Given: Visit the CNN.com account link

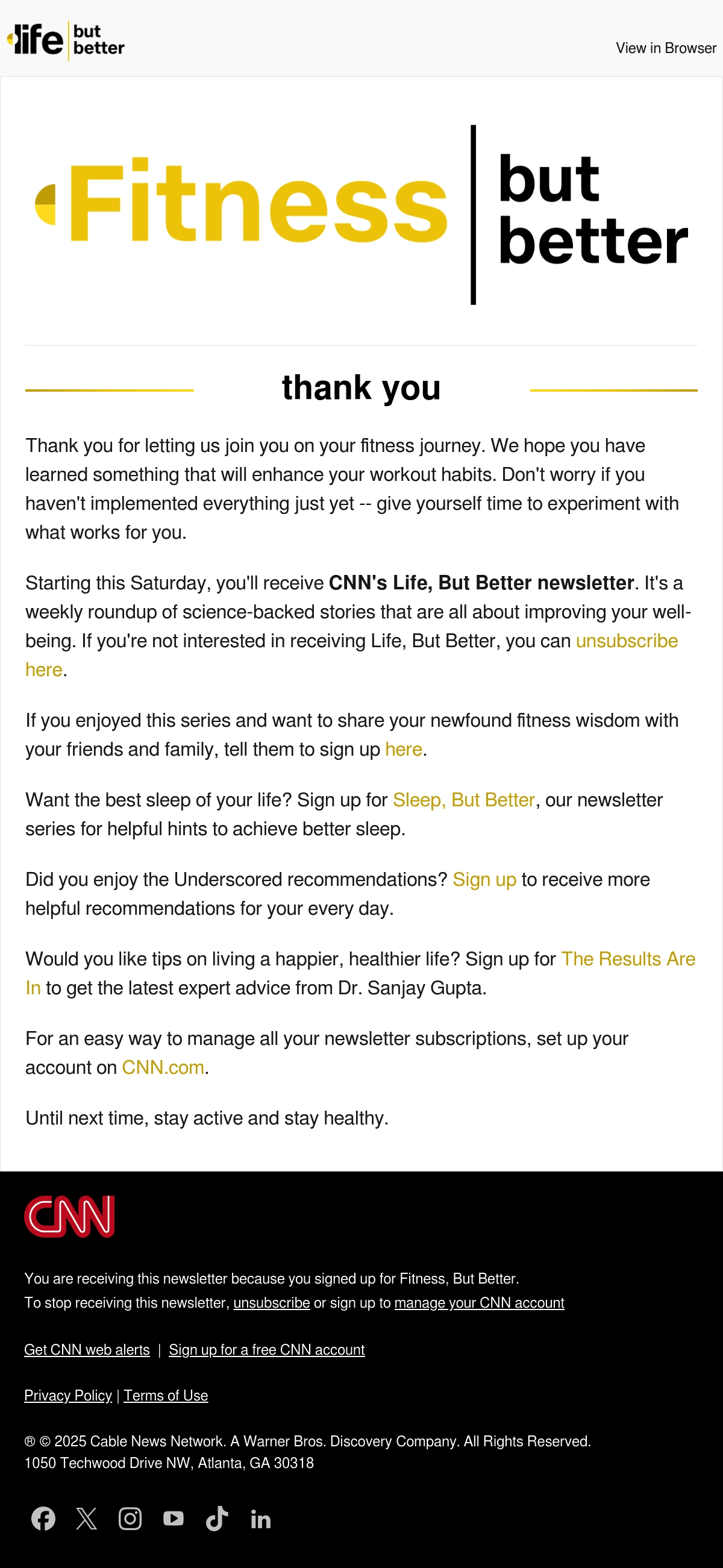Looking at the screenshot, I should tap(163, 1068).
